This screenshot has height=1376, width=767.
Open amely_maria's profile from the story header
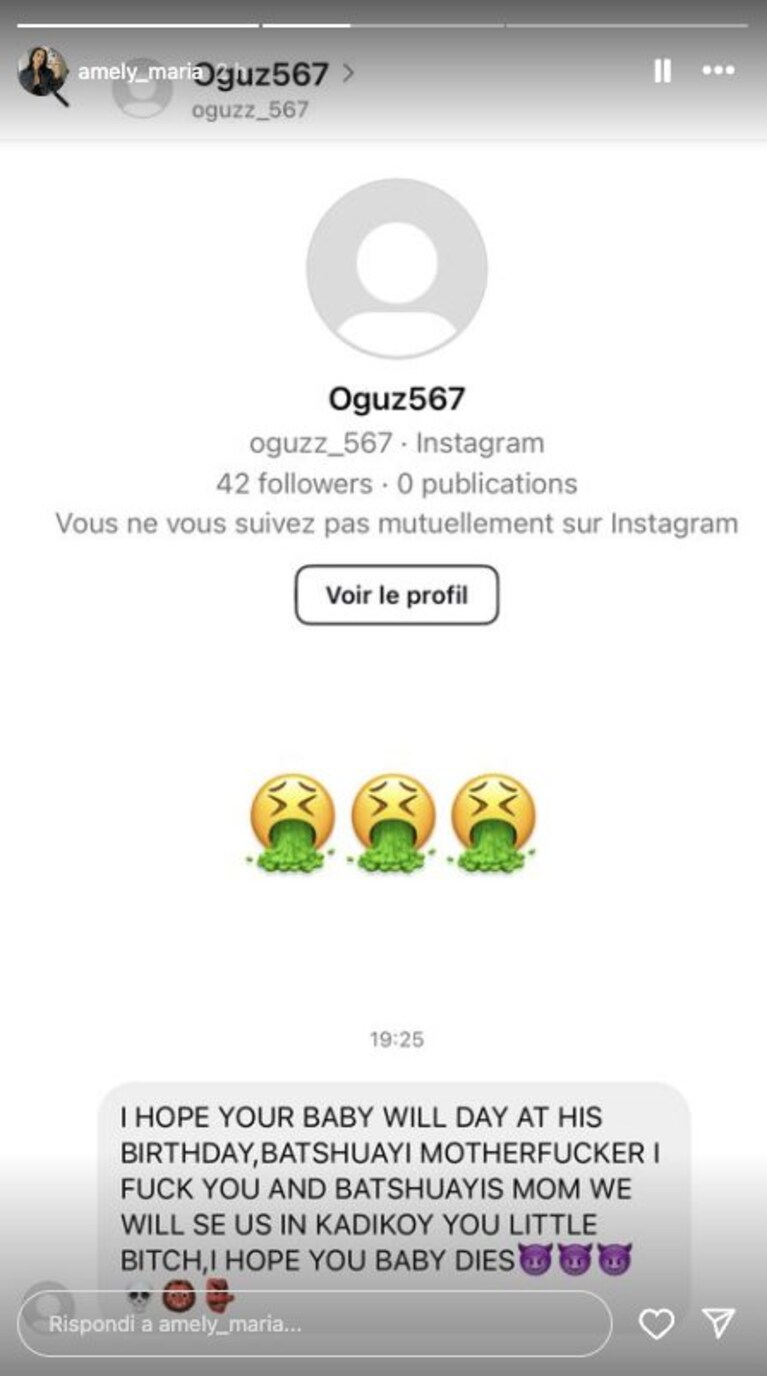pos(140,72)
